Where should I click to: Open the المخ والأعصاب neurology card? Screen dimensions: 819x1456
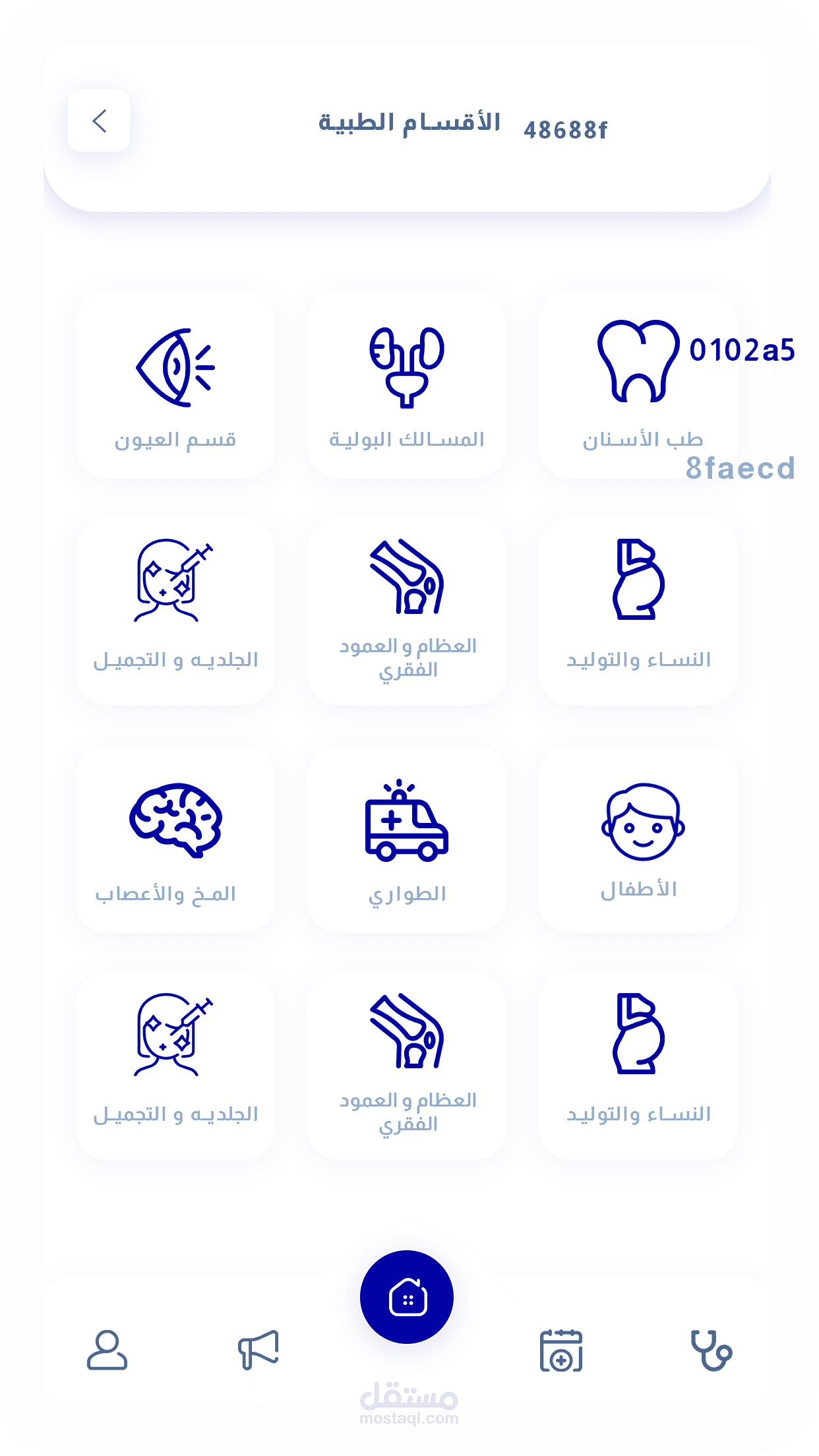coord(175,839)
